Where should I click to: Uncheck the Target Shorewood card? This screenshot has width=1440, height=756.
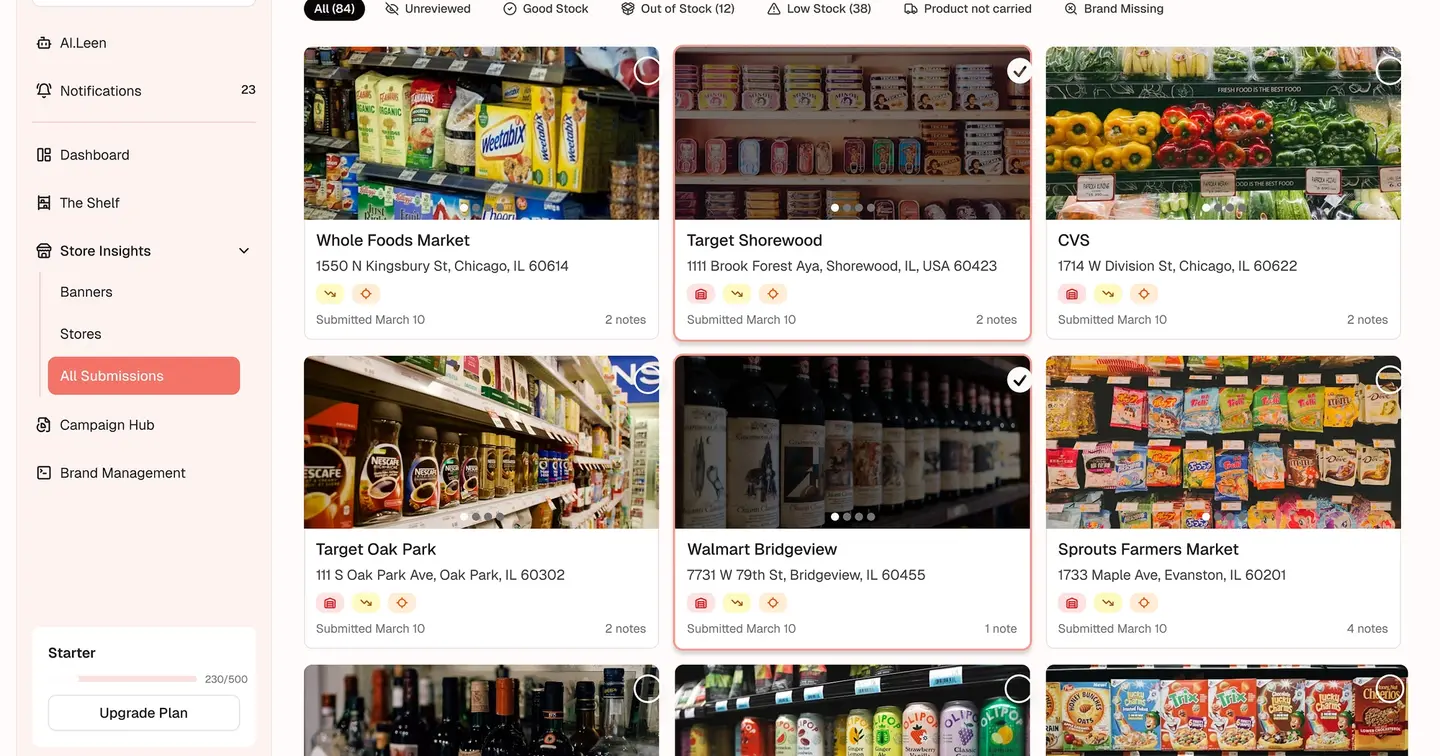pos(1019,70)
